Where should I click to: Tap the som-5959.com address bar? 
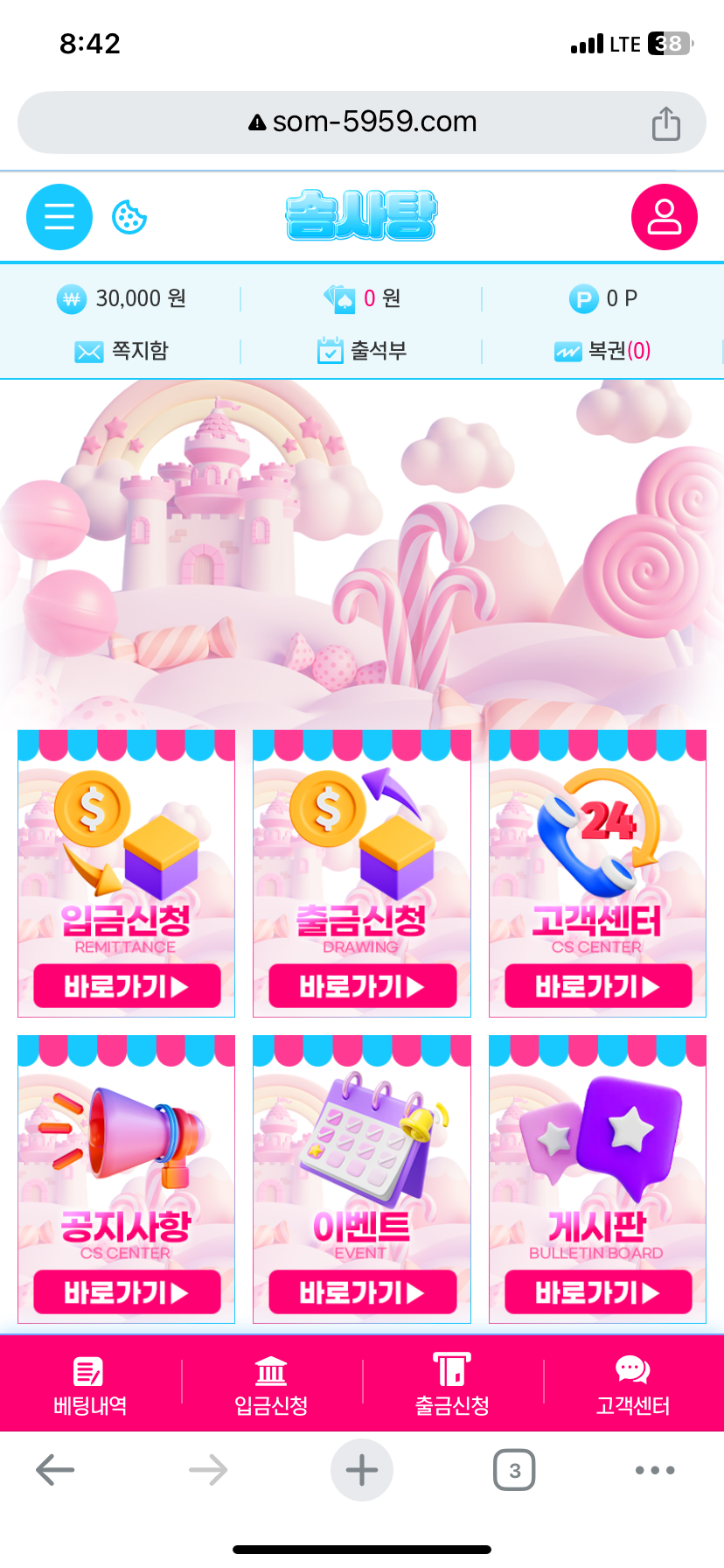pyautogui.click(x=362, y=122)
